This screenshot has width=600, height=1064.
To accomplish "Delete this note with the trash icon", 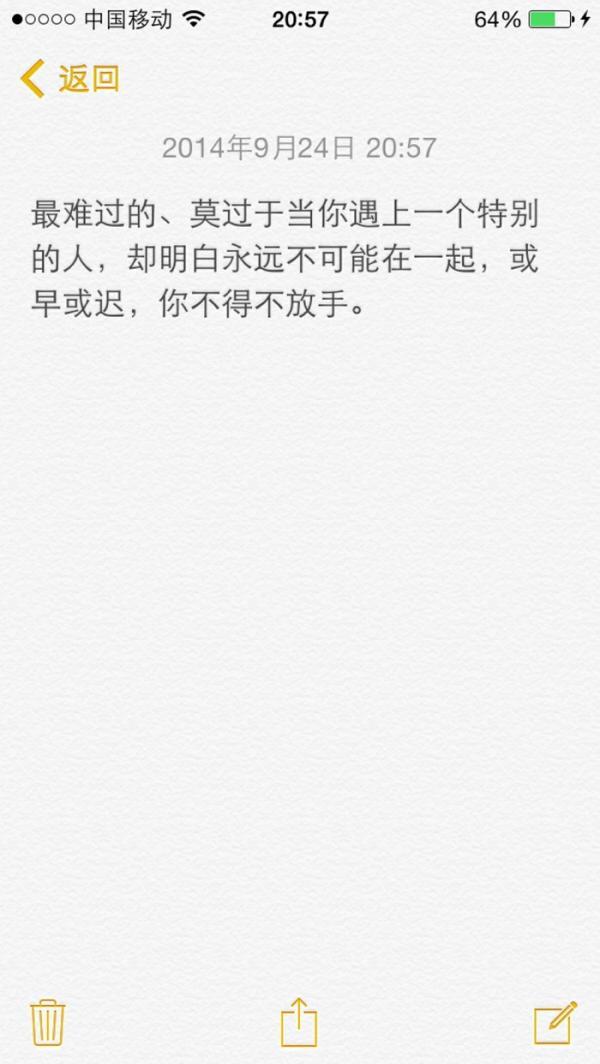I will click(x=48, y=1023).
